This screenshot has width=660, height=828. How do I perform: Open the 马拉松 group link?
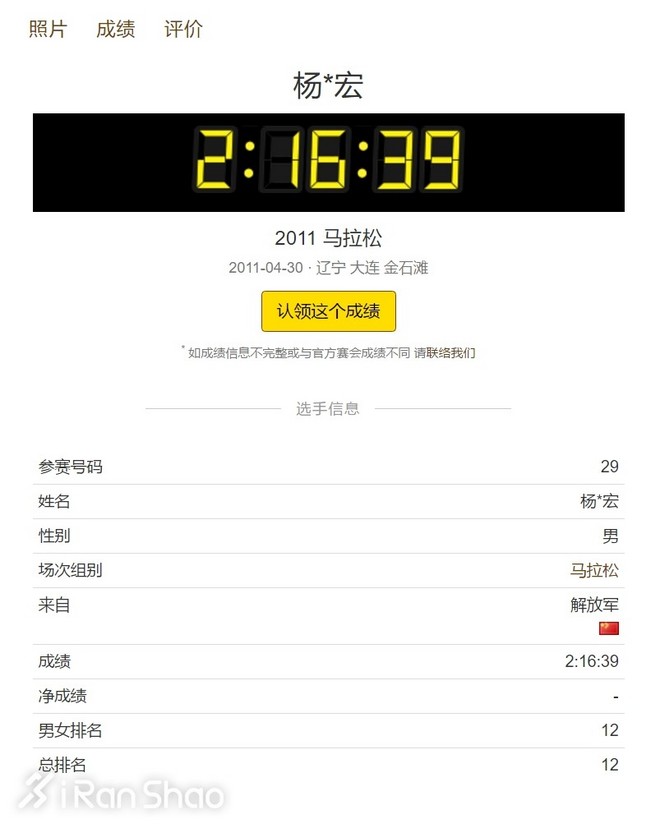pyautogui.click(x=594, y=571)
